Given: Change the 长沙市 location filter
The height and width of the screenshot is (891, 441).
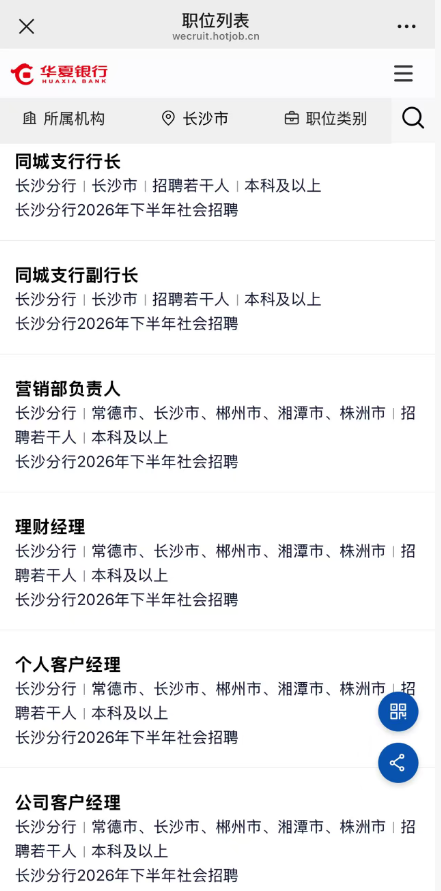Looking at the screenshot, I should (195, 119).
